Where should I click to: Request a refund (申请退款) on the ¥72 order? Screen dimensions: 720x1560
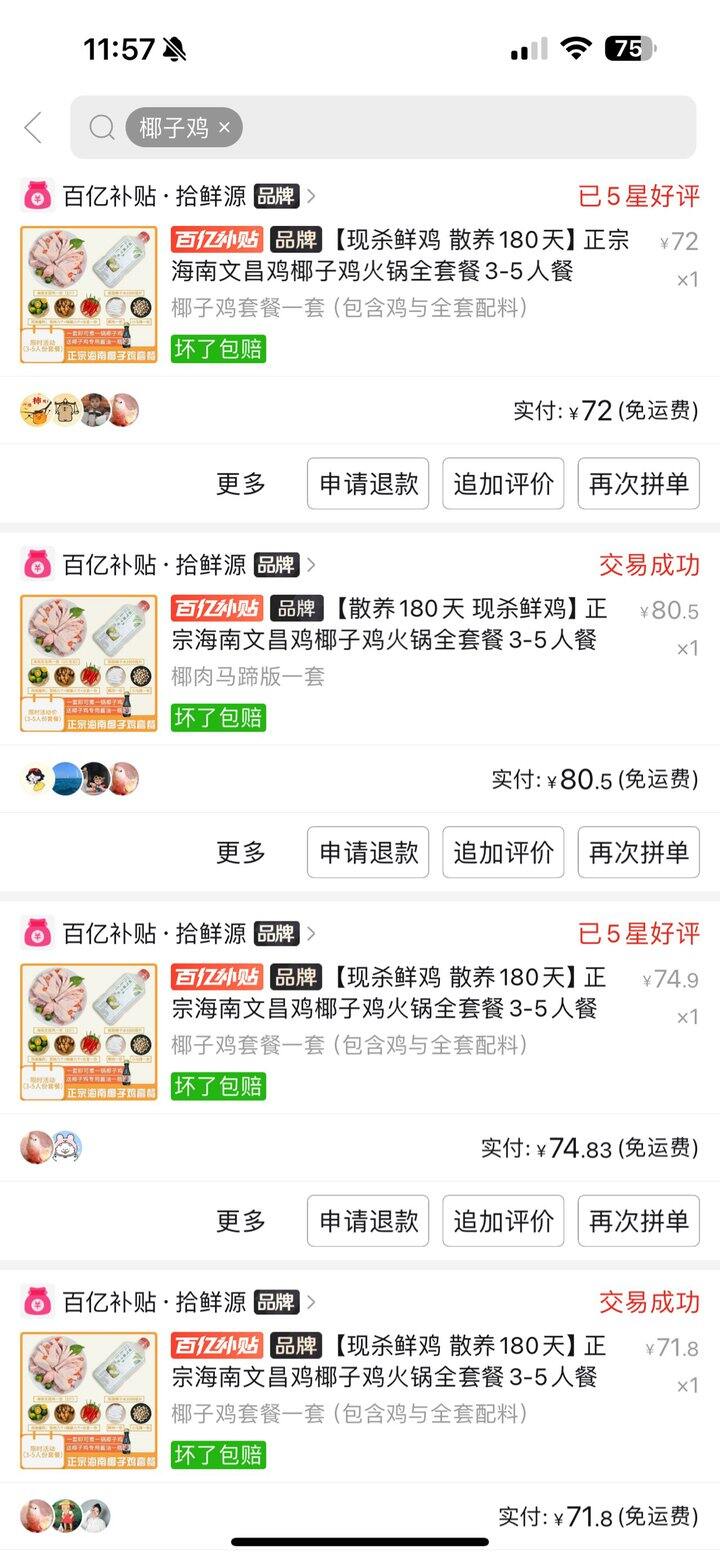pos(368,484)
